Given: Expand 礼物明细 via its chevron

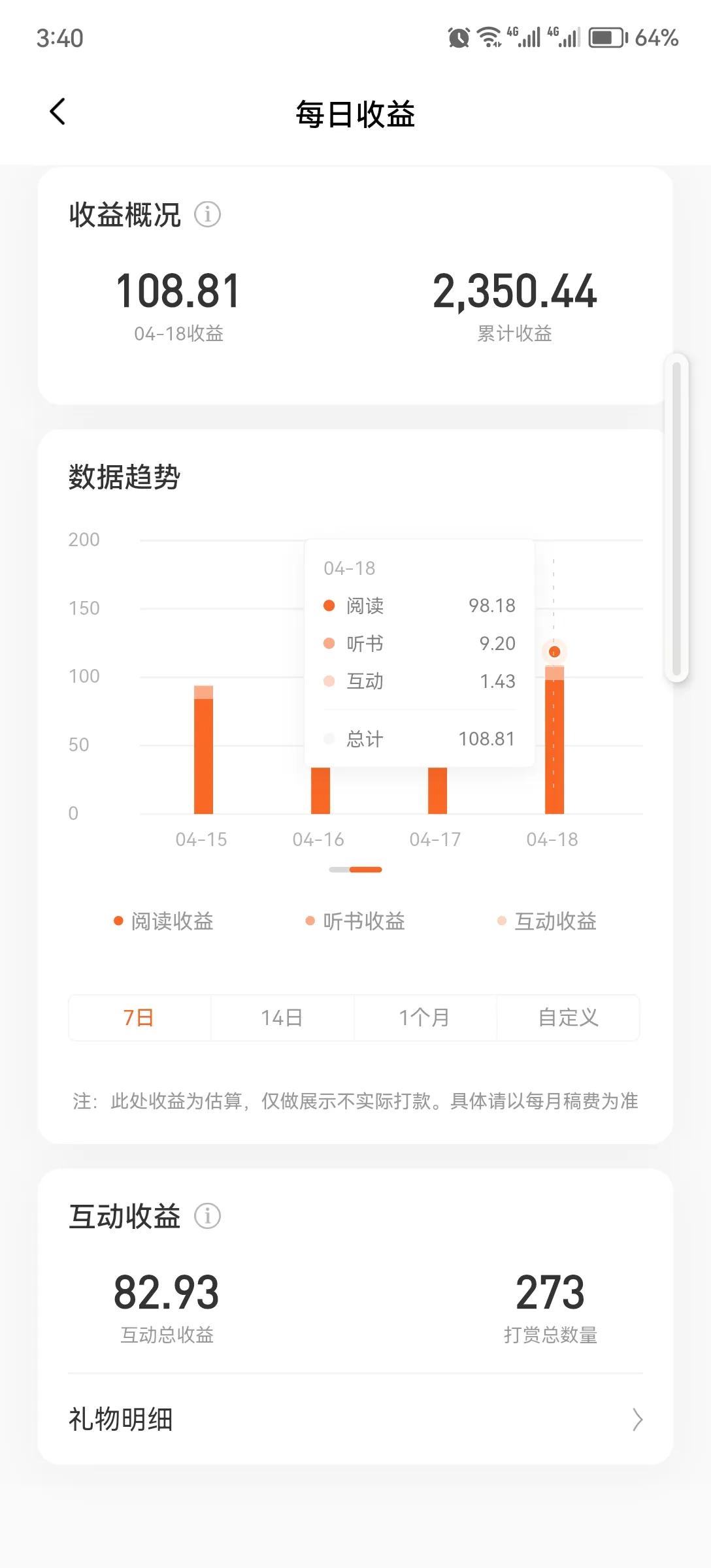Looking at the screenshot, I should [637, 1420].
